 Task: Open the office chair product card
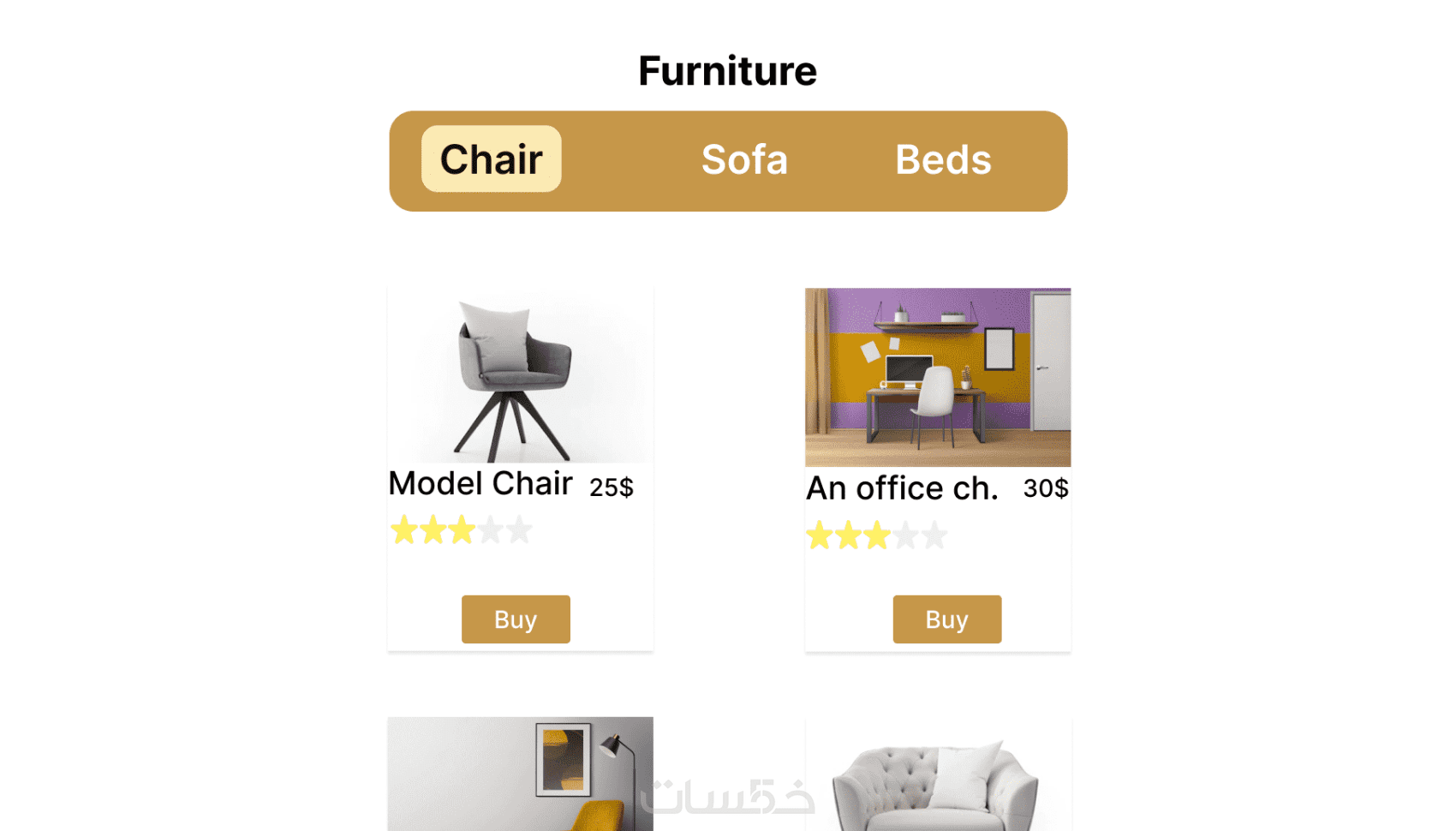tap(938, 378)
